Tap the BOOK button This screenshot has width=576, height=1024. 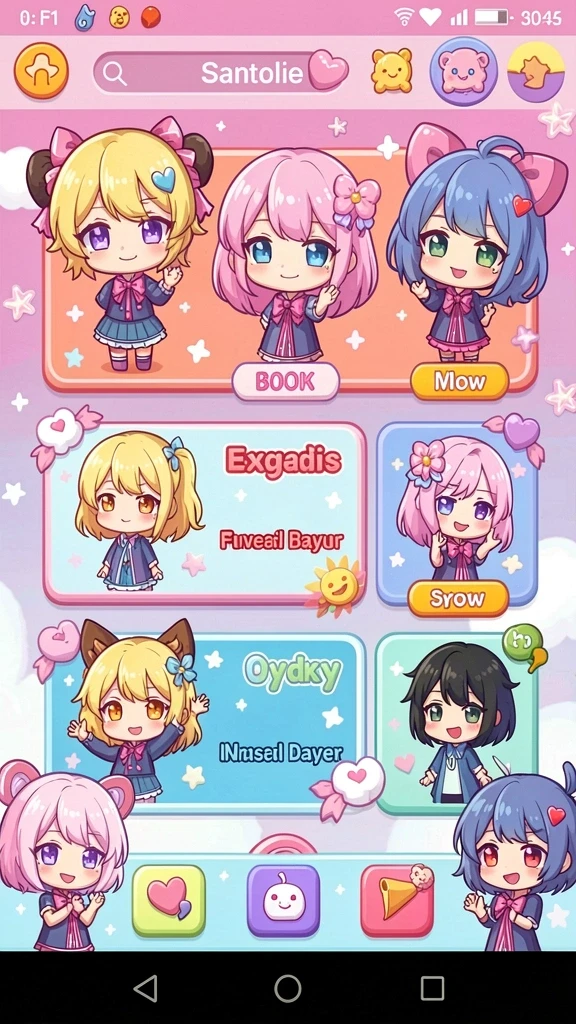point(285,381)
